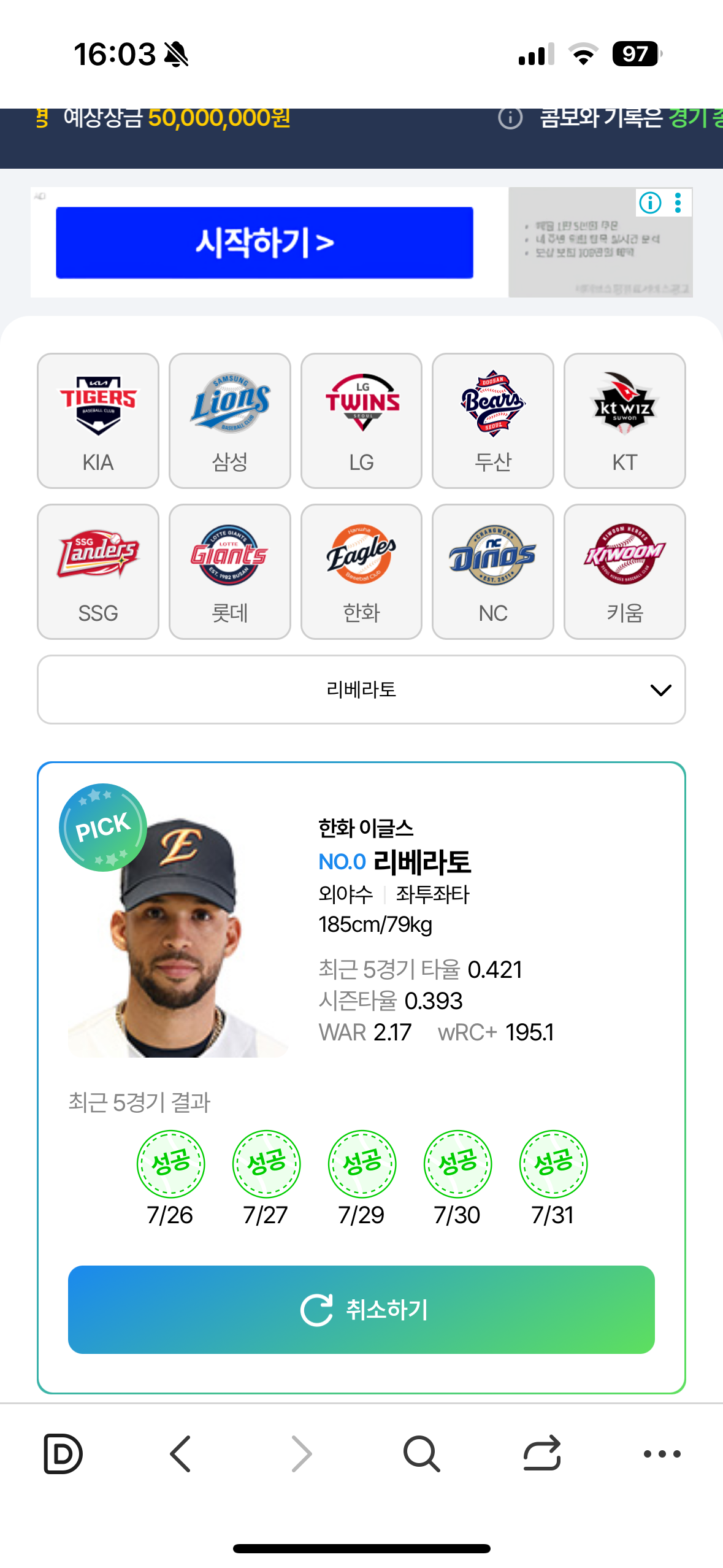Select the KT Wiz team
Screen dimensions: 723x1568
[624, 421]
